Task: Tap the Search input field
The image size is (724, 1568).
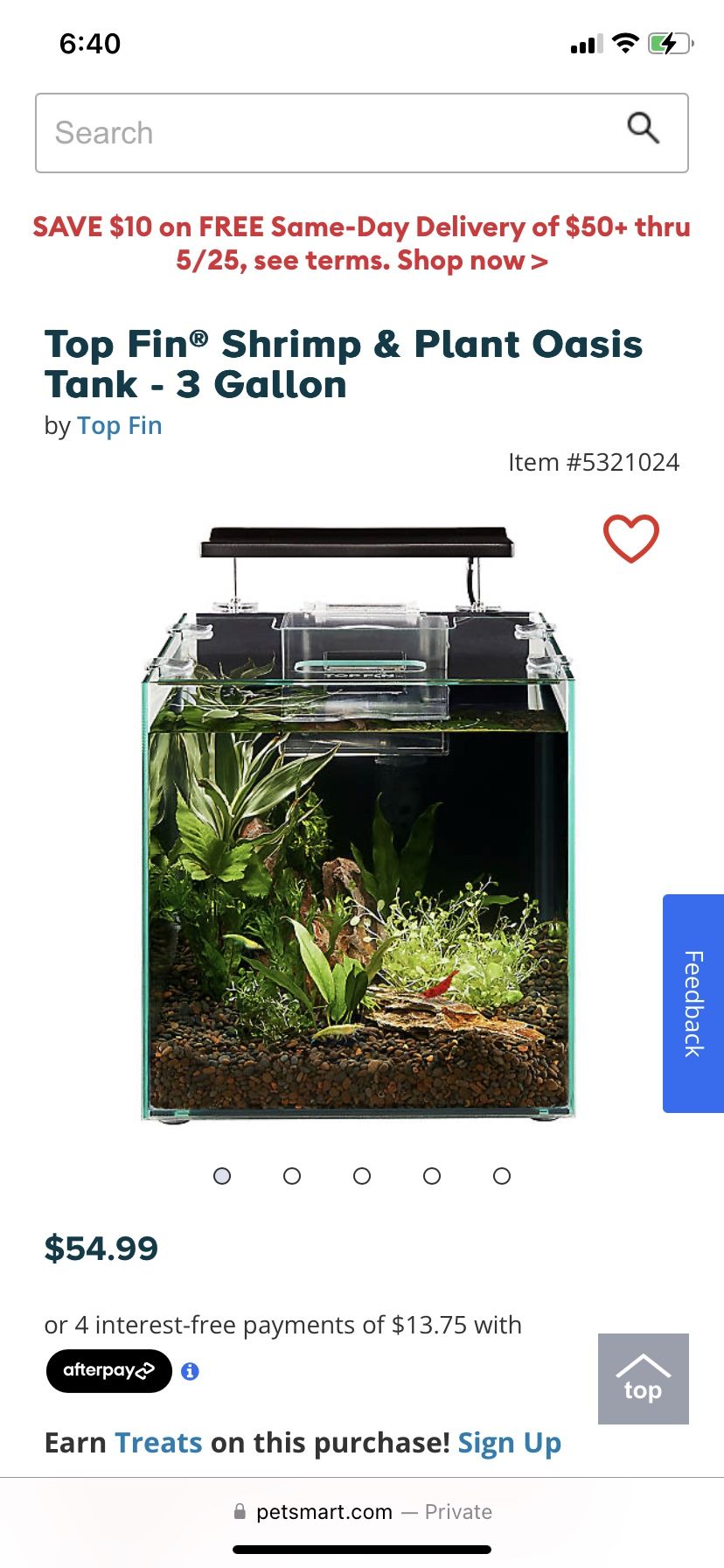Action: point(362,133)
